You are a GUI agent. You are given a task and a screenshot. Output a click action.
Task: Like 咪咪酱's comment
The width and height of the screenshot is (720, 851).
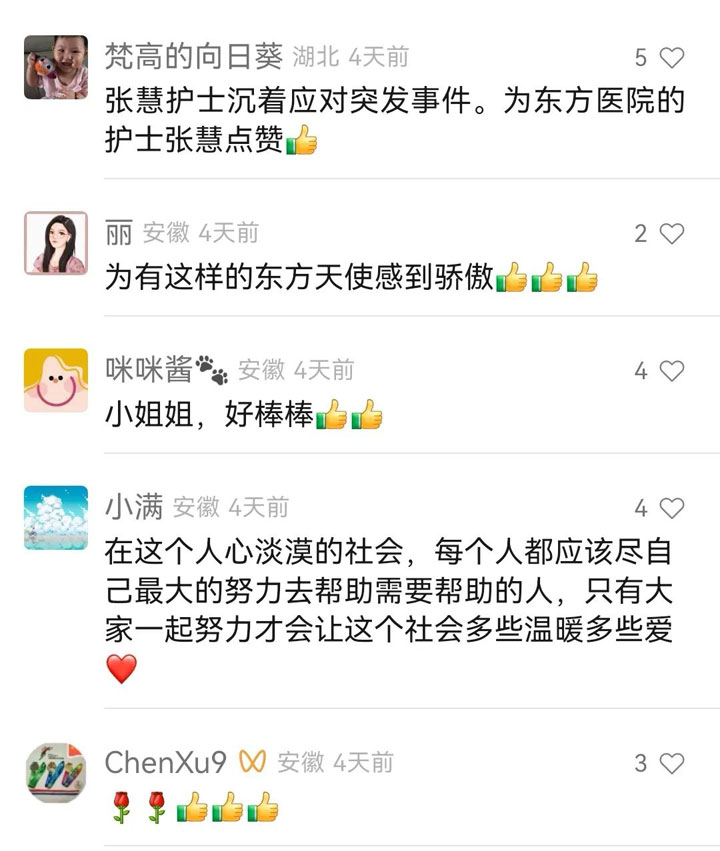pos(673,371)
